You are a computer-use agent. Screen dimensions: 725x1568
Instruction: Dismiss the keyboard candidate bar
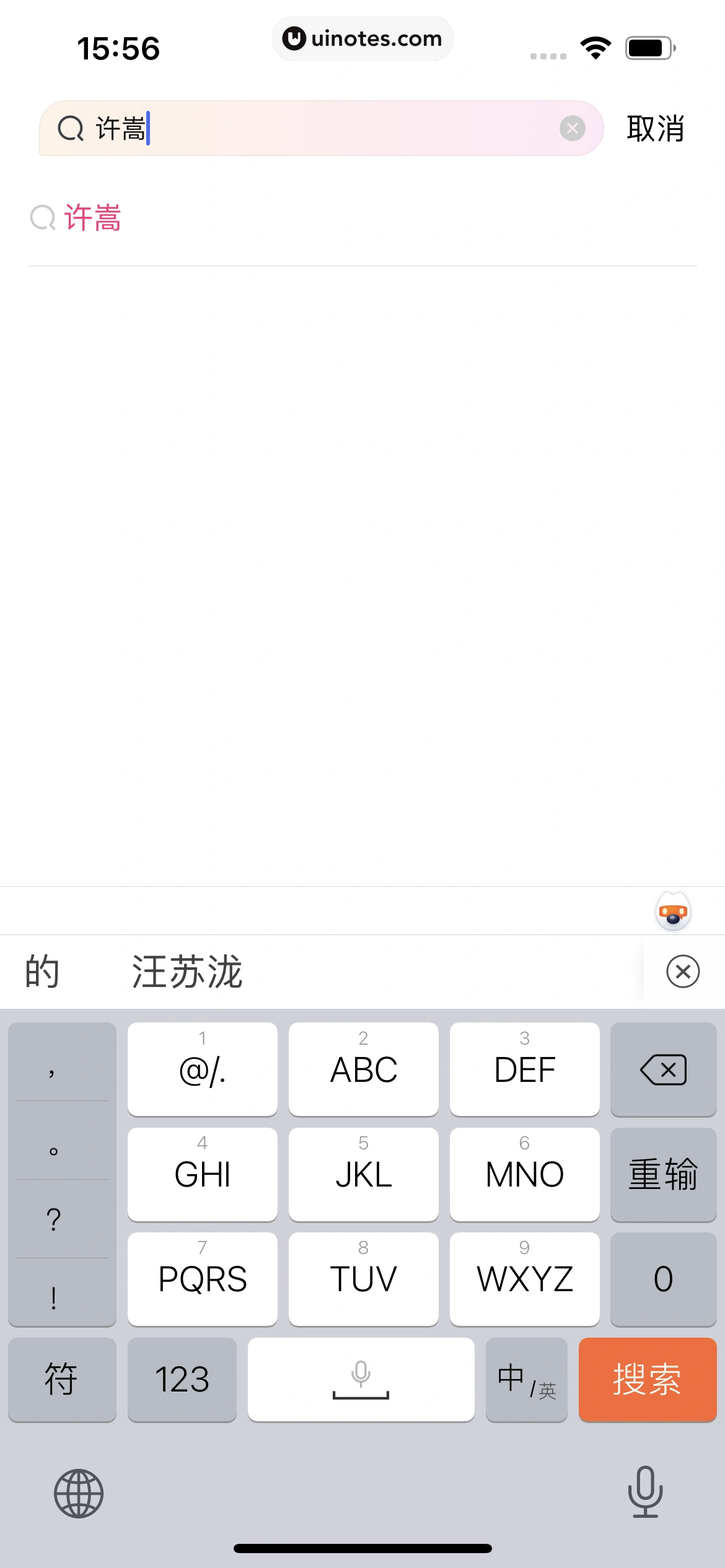tap(683, 972)
